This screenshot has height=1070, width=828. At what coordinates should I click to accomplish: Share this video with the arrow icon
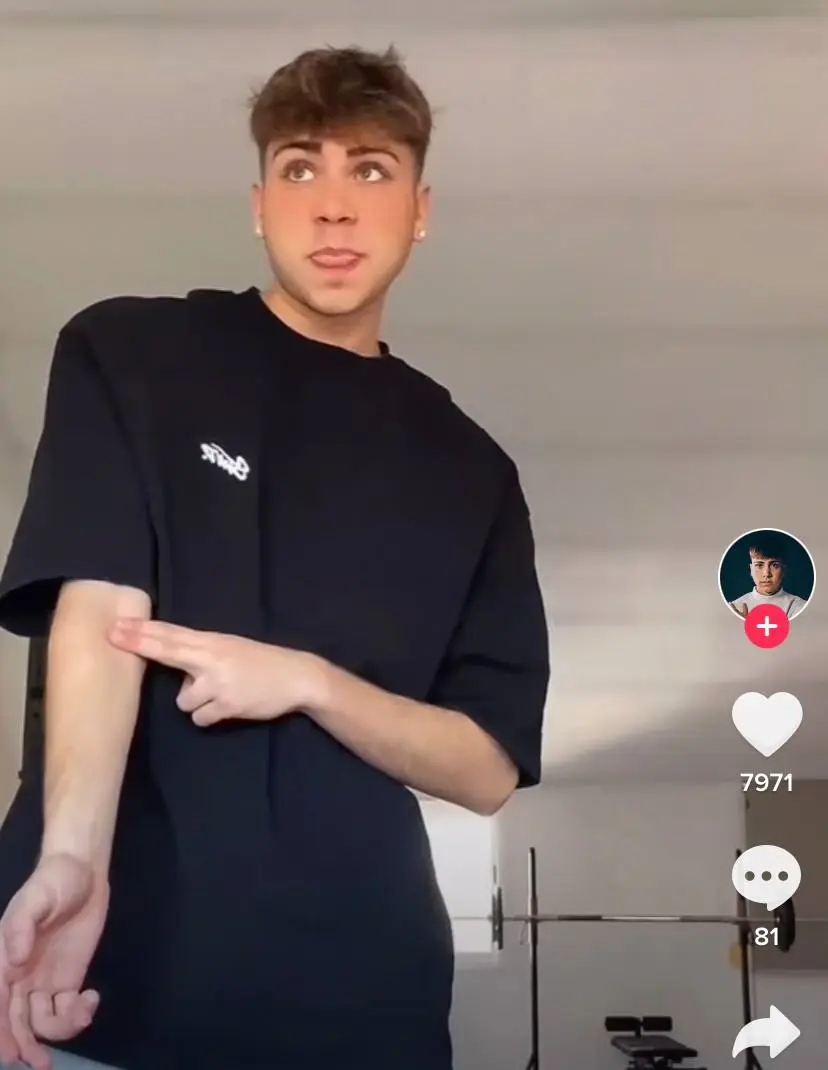coord(766,1033)
